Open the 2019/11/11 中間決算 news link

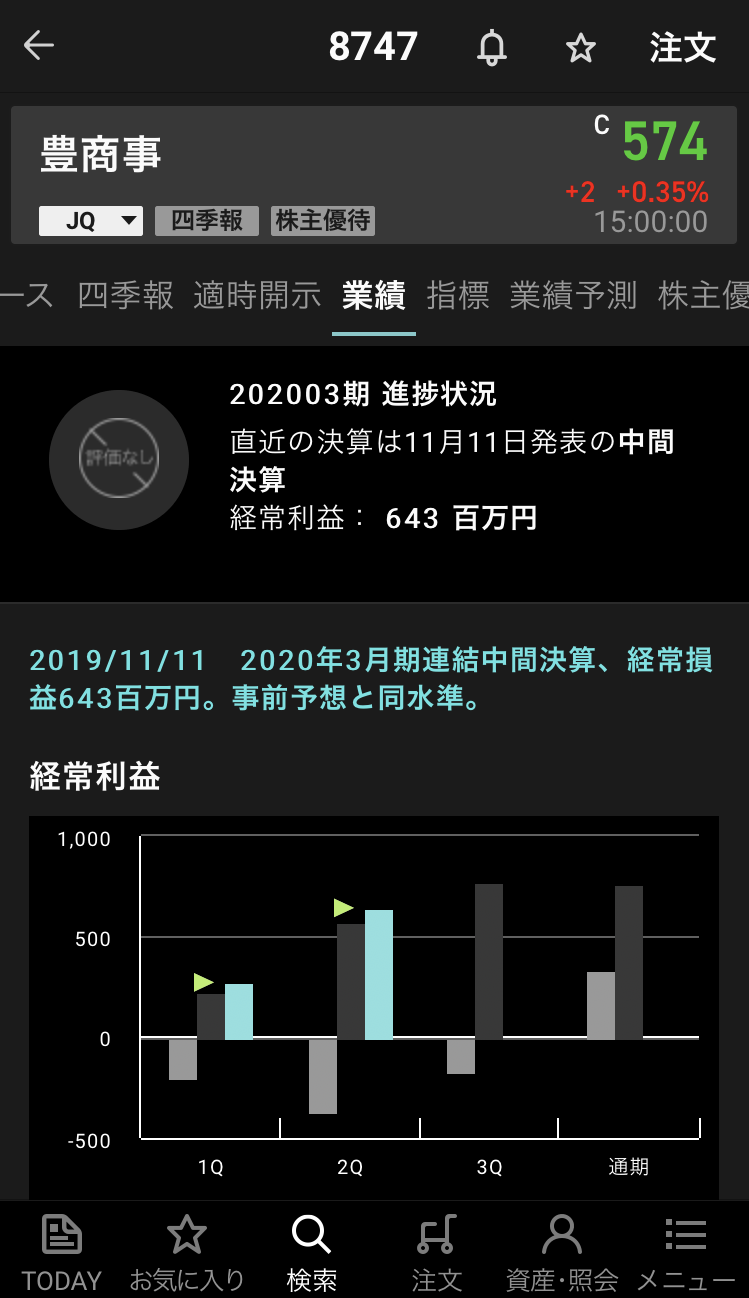[371, 679]
